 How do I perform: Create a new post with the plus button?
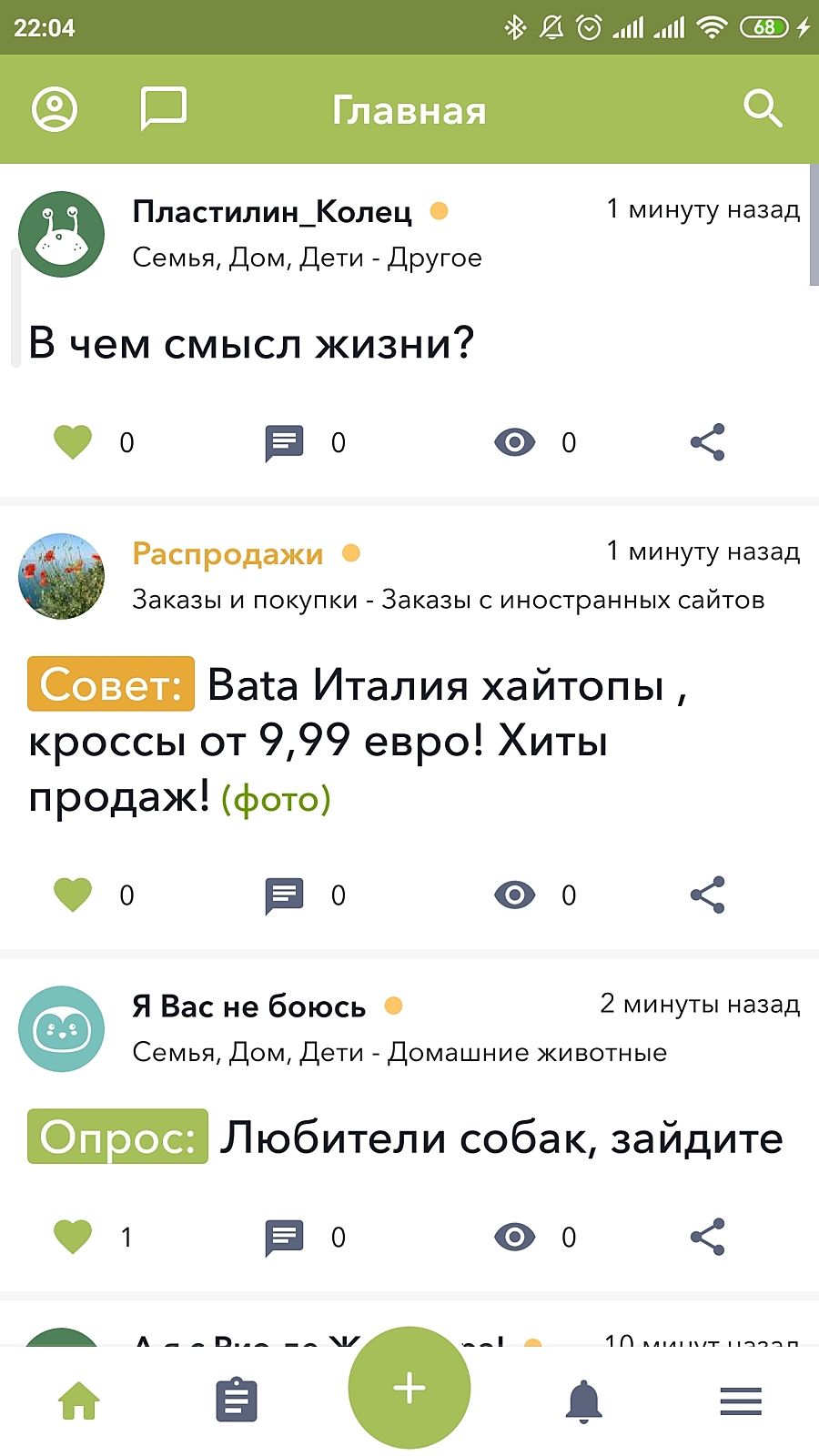[x=409, y=1389]
